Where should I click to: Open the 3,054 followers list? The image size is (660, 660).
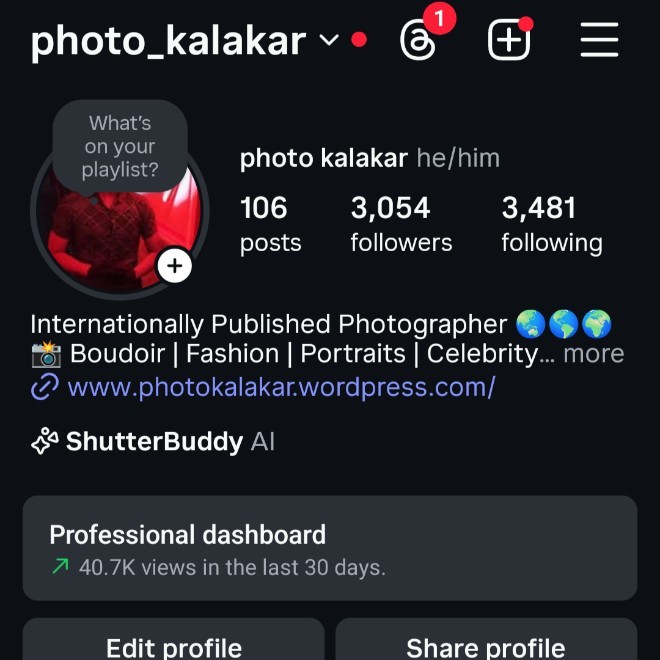click(400, 224)
